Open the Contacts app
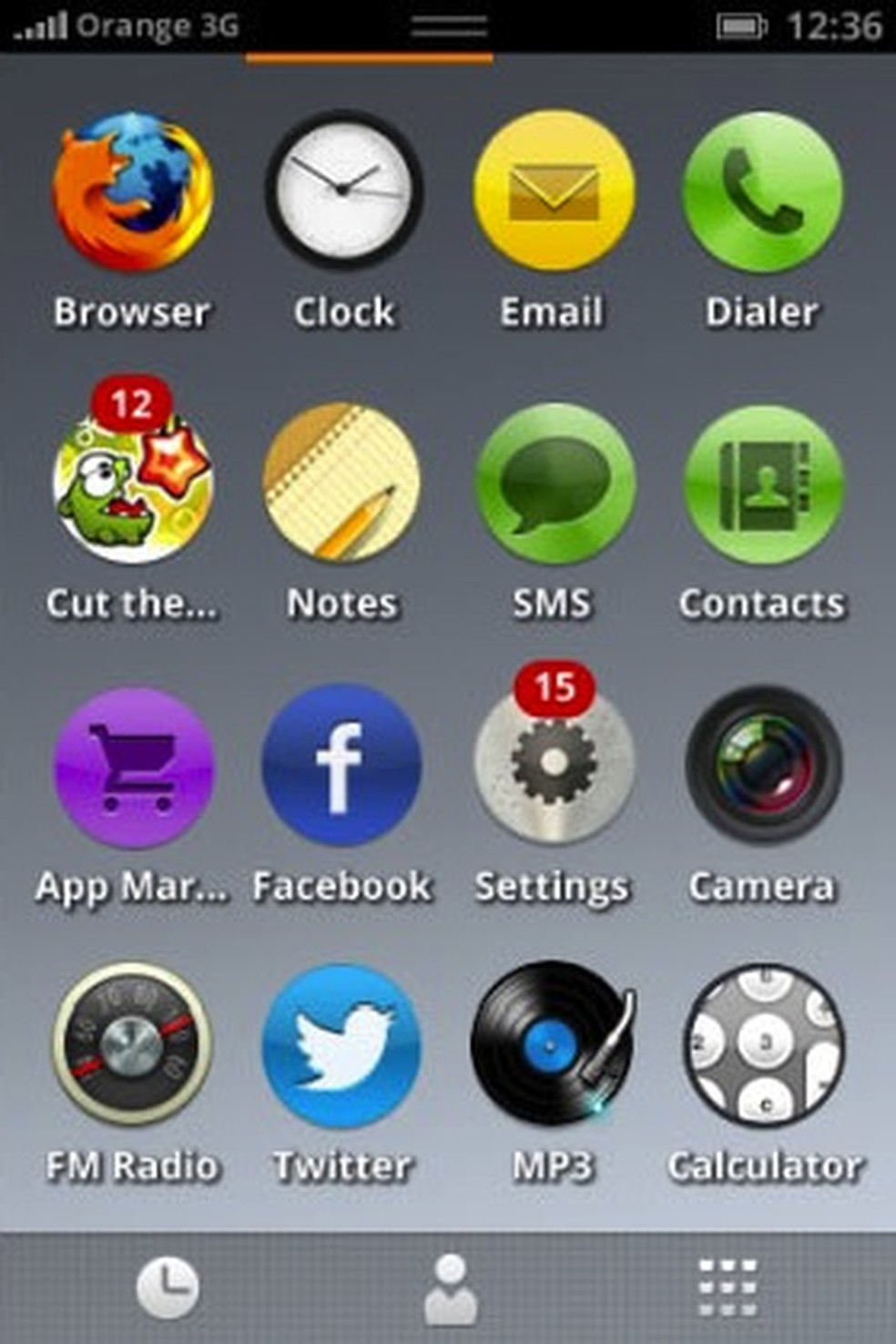The width and height of the screenshot is (896, 1344). pos(763,483)
